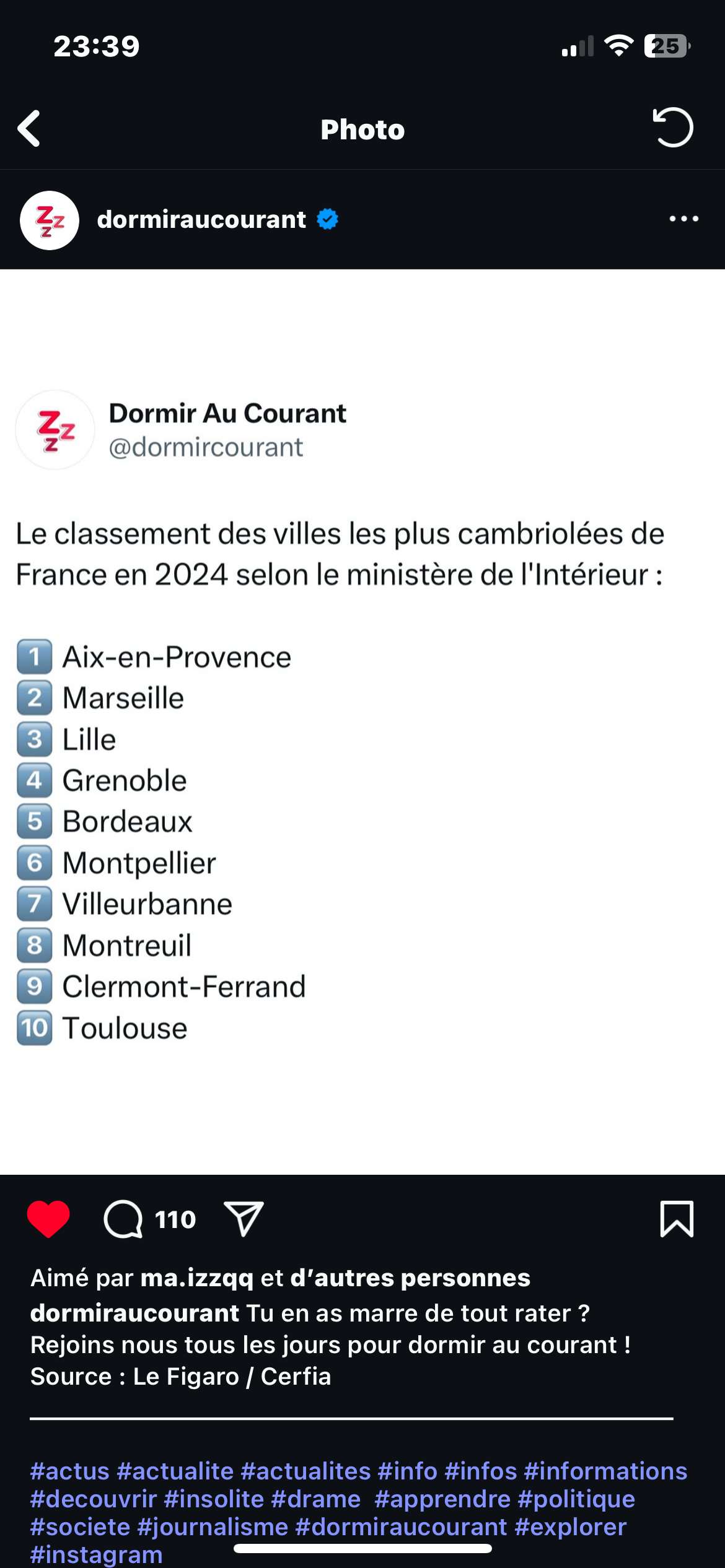Open the burglary ranking photo of the post

tap(362, 721)
